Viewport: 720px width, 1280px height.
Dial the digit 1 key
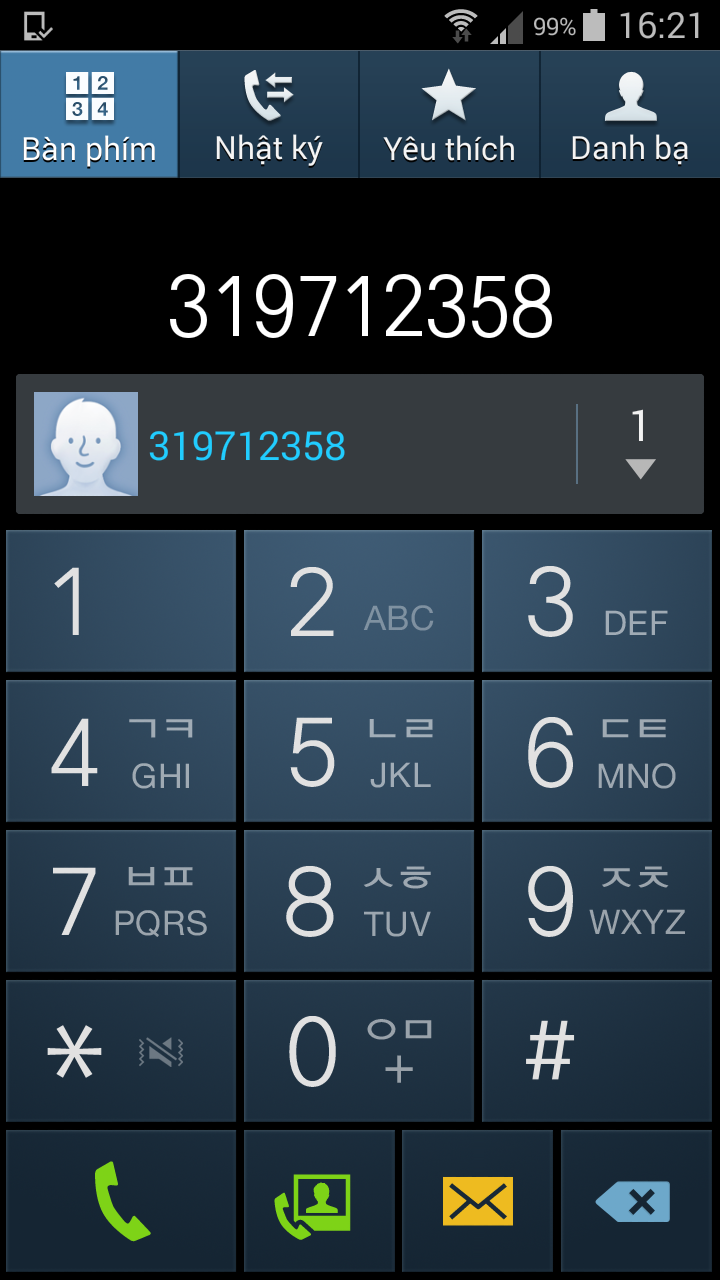(x=121, y=601)
